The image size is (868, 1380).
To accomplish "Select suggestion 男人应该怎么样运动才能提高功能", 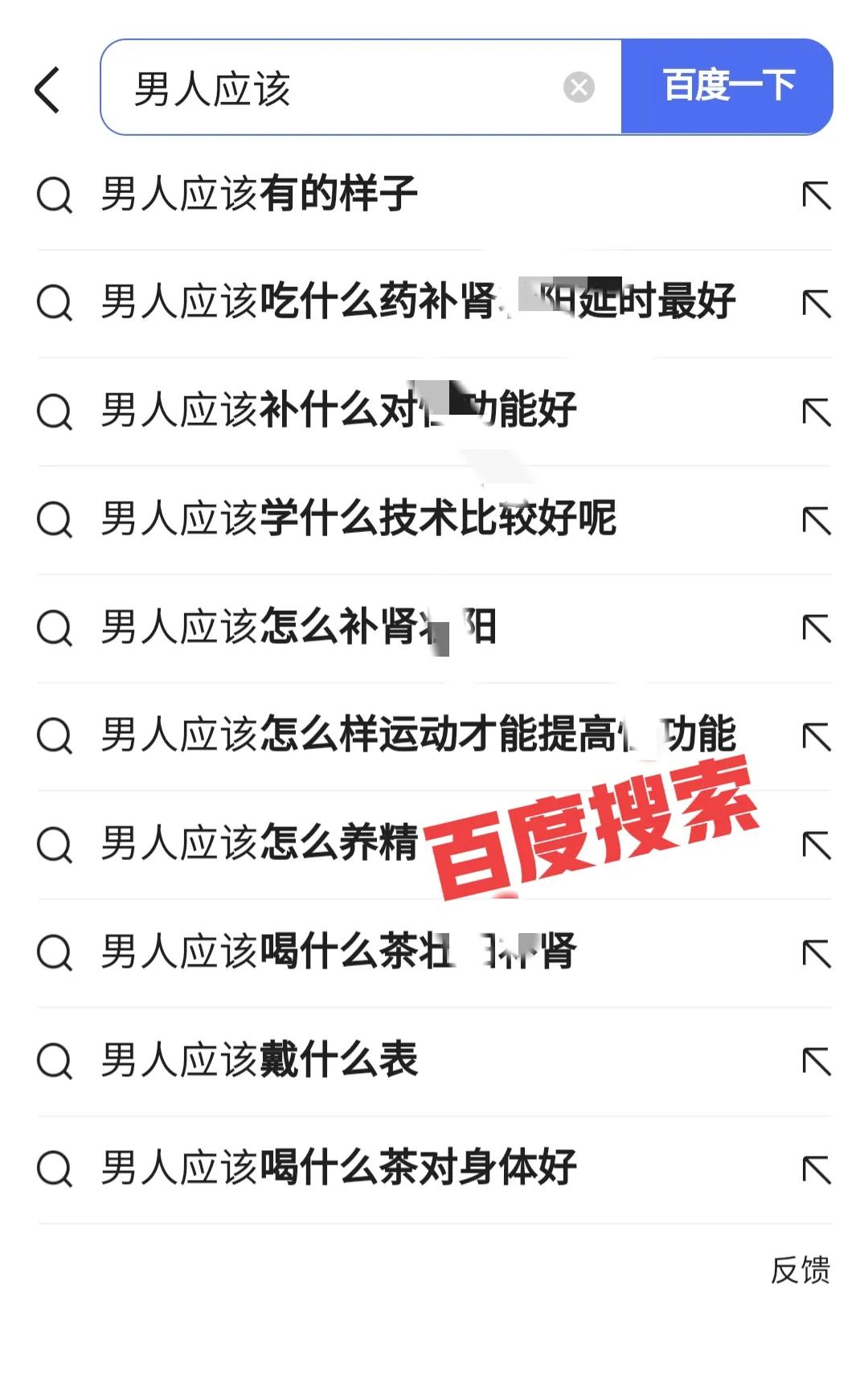I will point(418,735).
